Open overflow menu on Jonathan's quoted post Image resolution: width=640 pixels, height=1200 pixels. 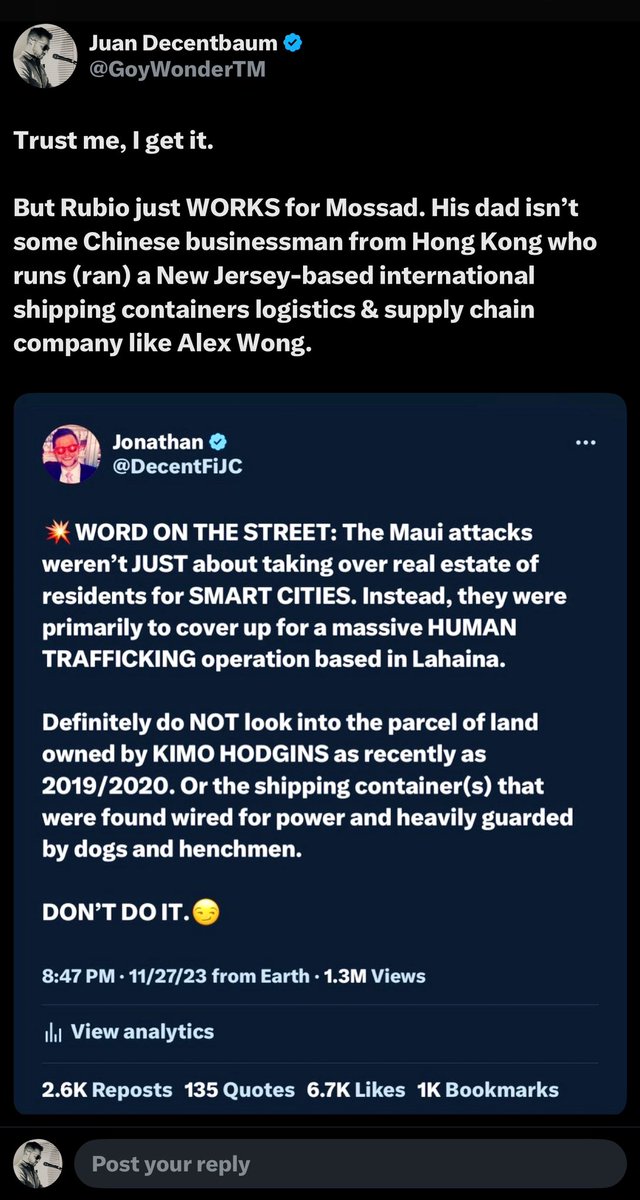(x=586, y=442)
